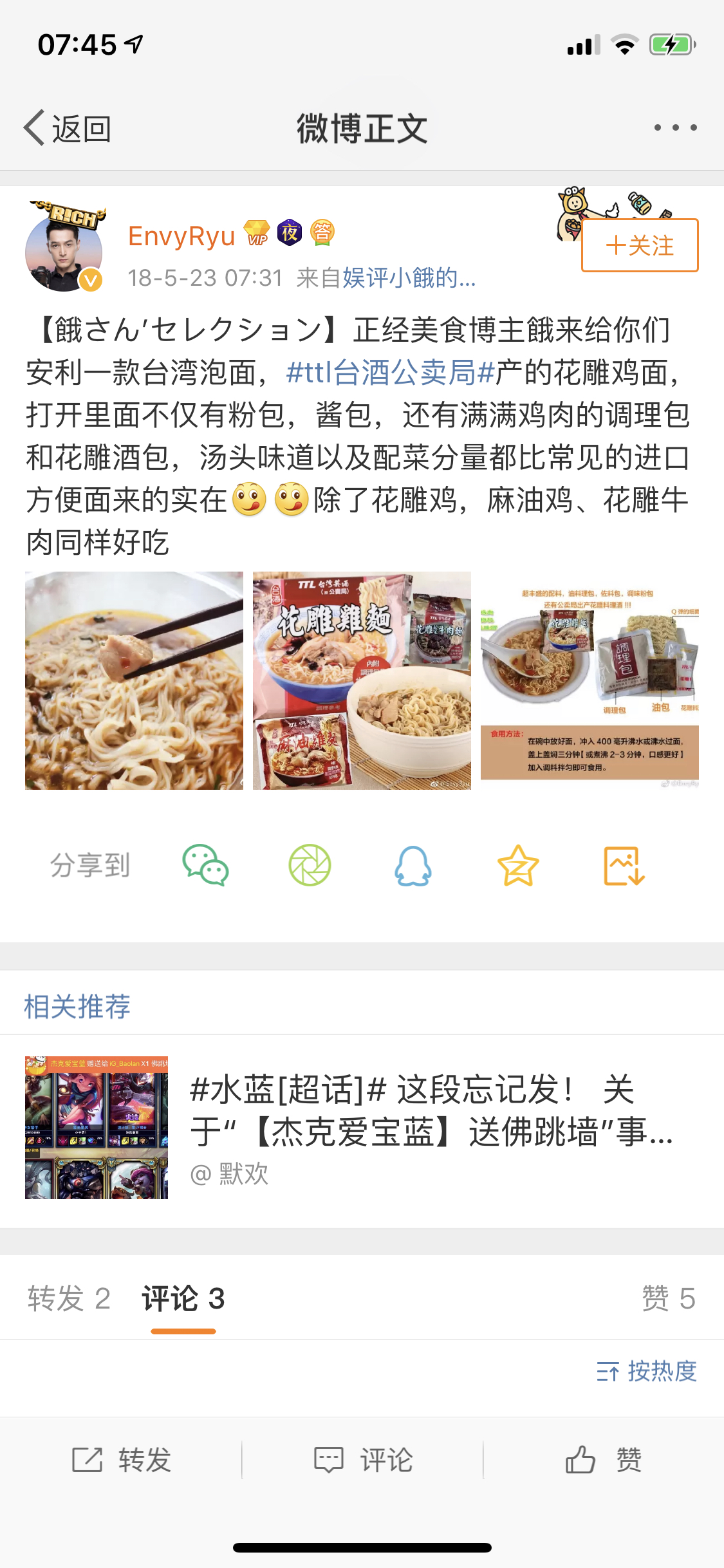The image size is (724, 1568).
Task: Go back with the 返回 button
Action: (x=68, y=128)
